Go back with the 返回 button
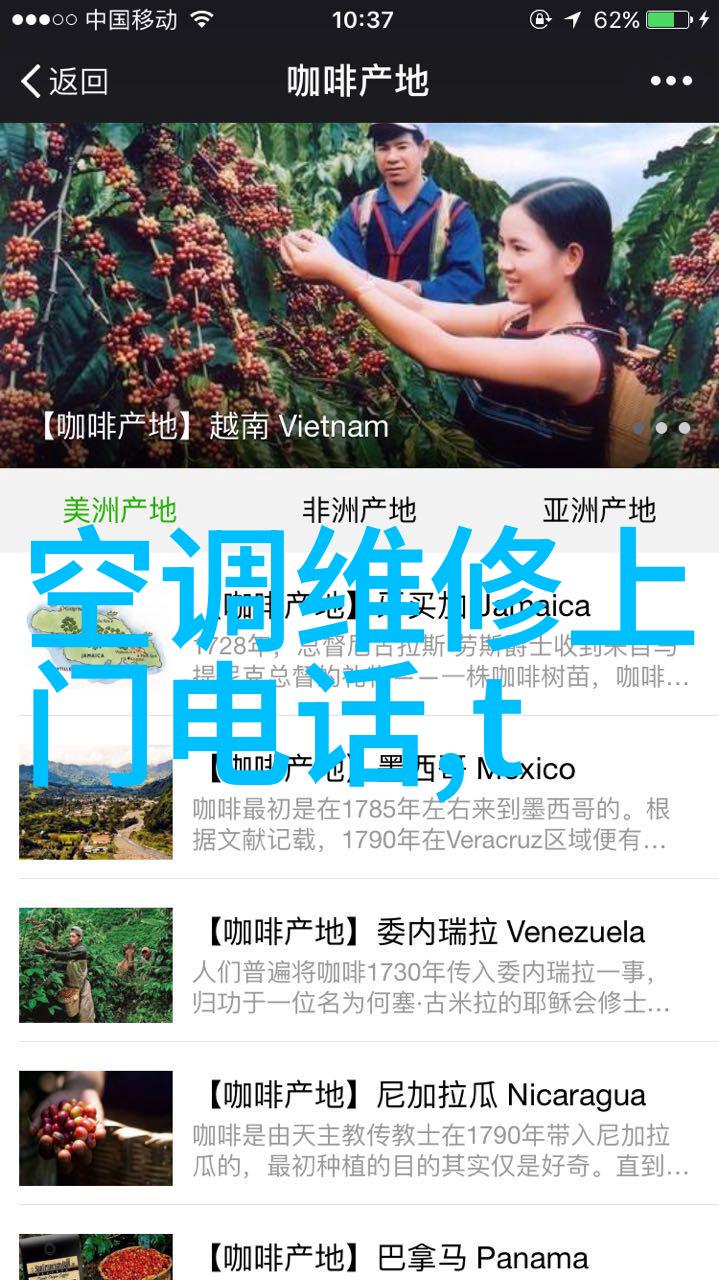Screen dimensions: 719x1280 coord(64,81)
